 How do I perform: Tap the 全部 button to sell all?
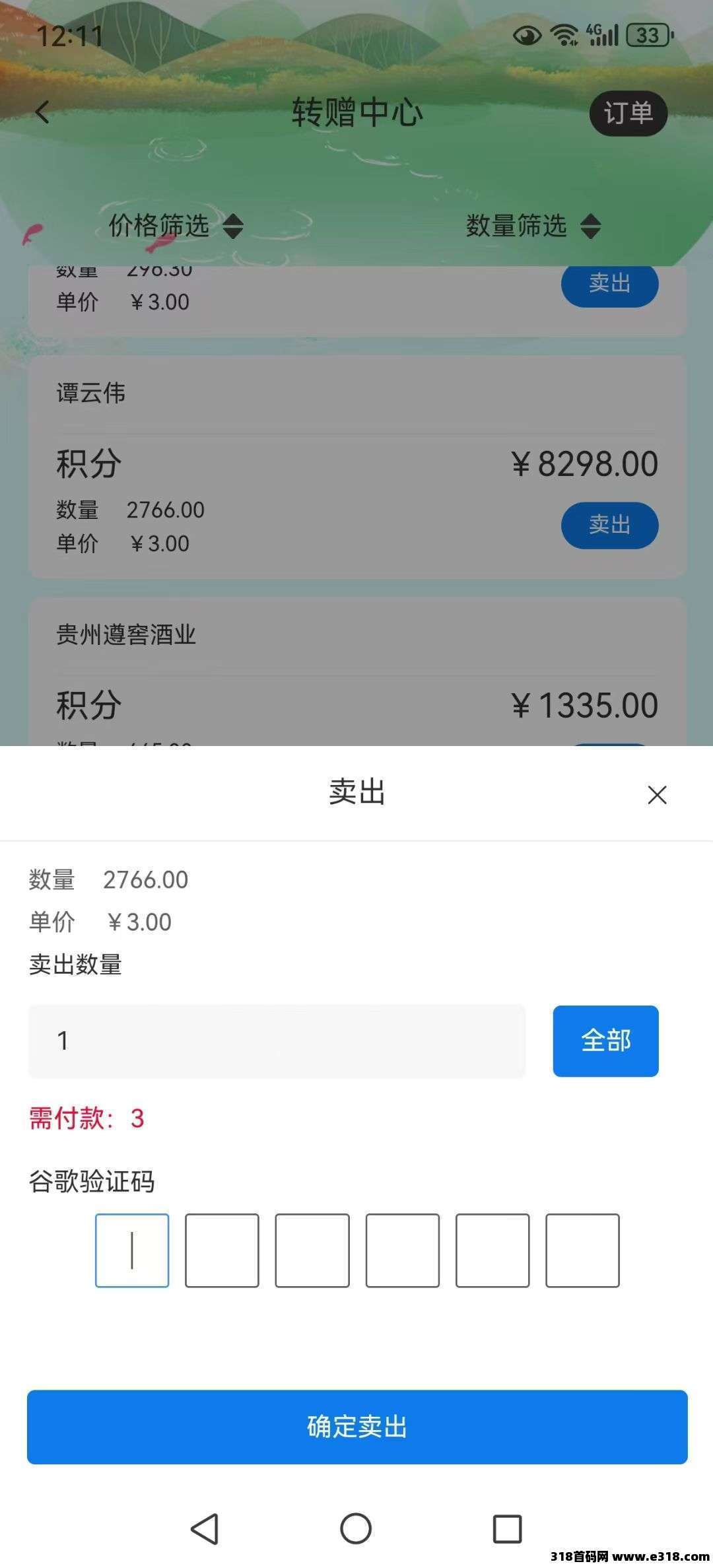coord(605,1041)
